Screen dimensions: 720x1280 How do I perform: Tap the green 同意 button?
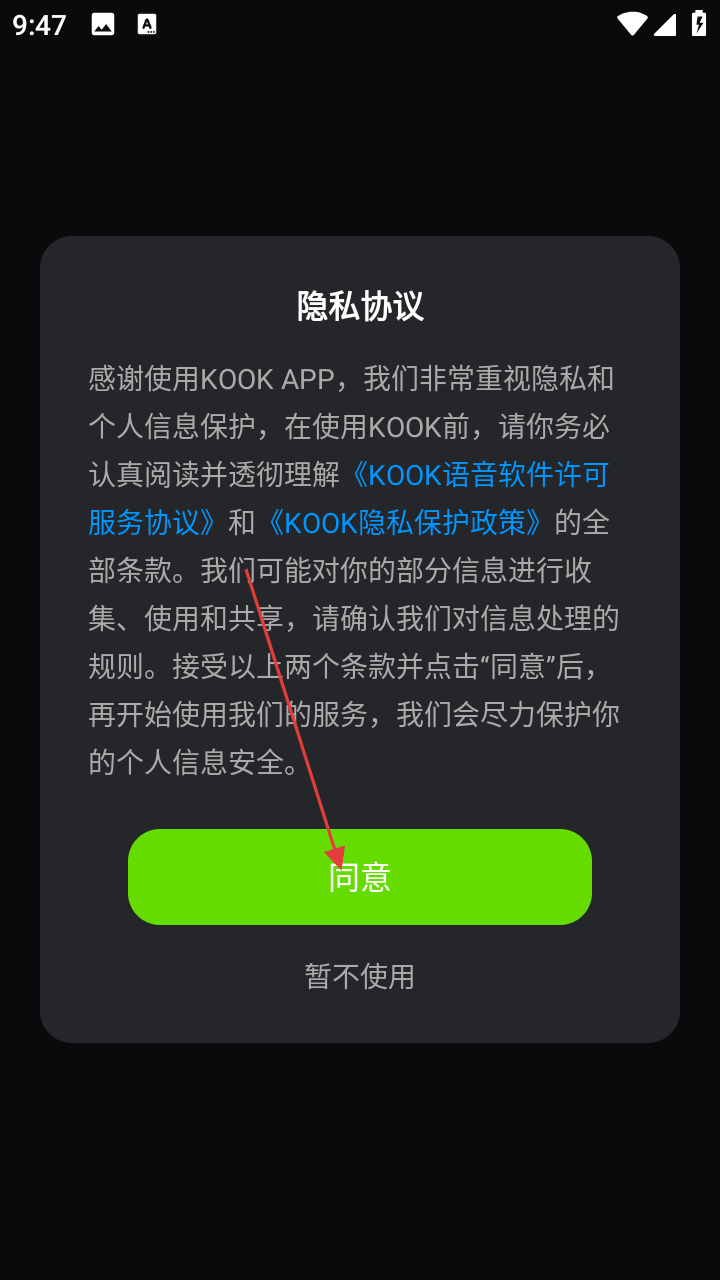(359, 877)
